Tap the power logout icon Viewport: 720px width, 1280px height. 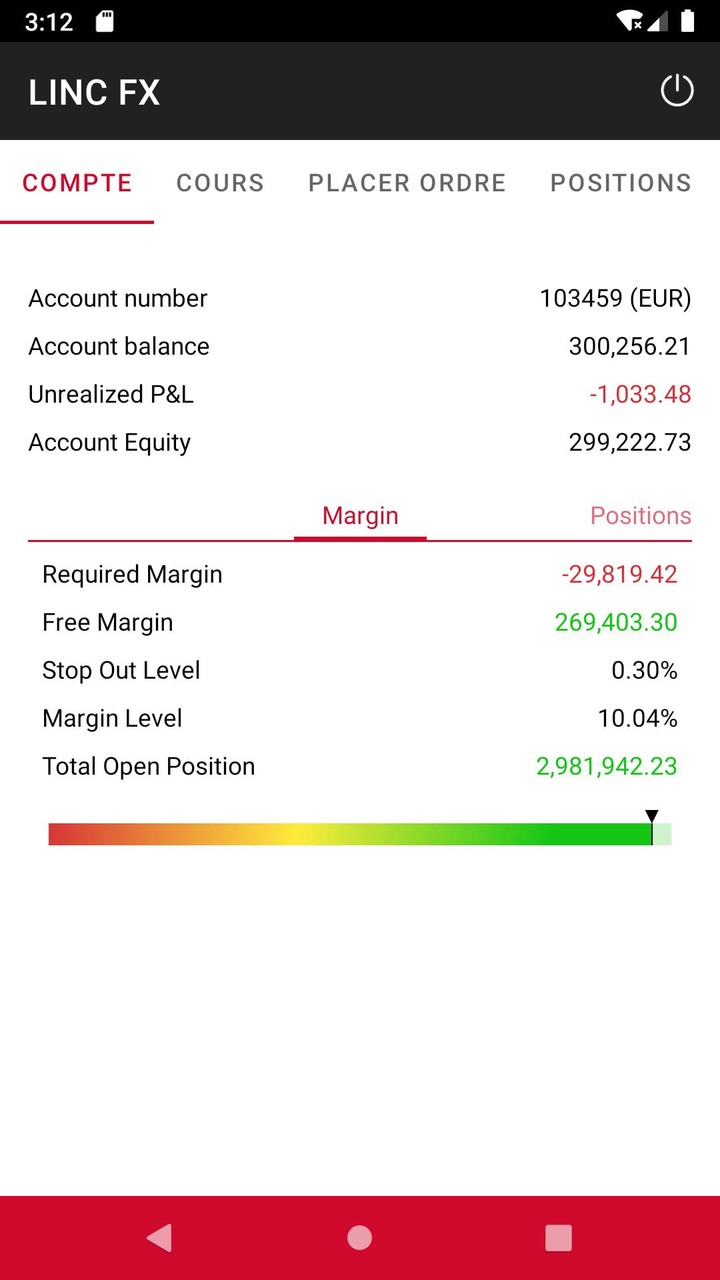(677, 91)
